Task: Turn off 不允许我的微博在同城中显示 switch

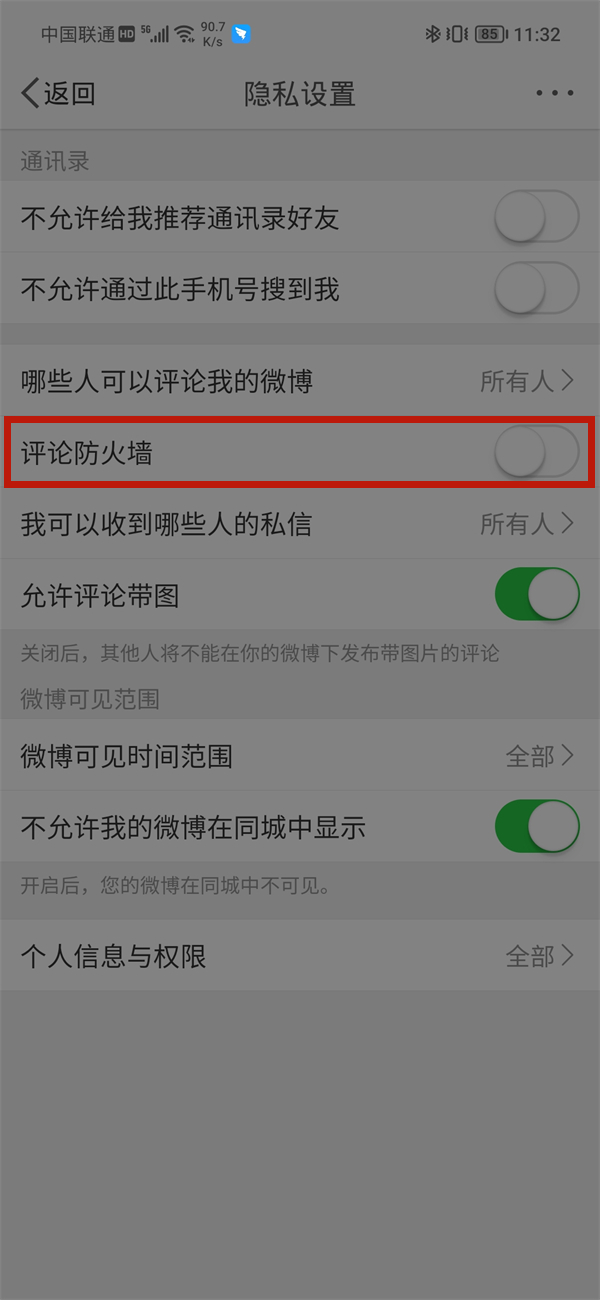Action: click(x=537, y=827)
